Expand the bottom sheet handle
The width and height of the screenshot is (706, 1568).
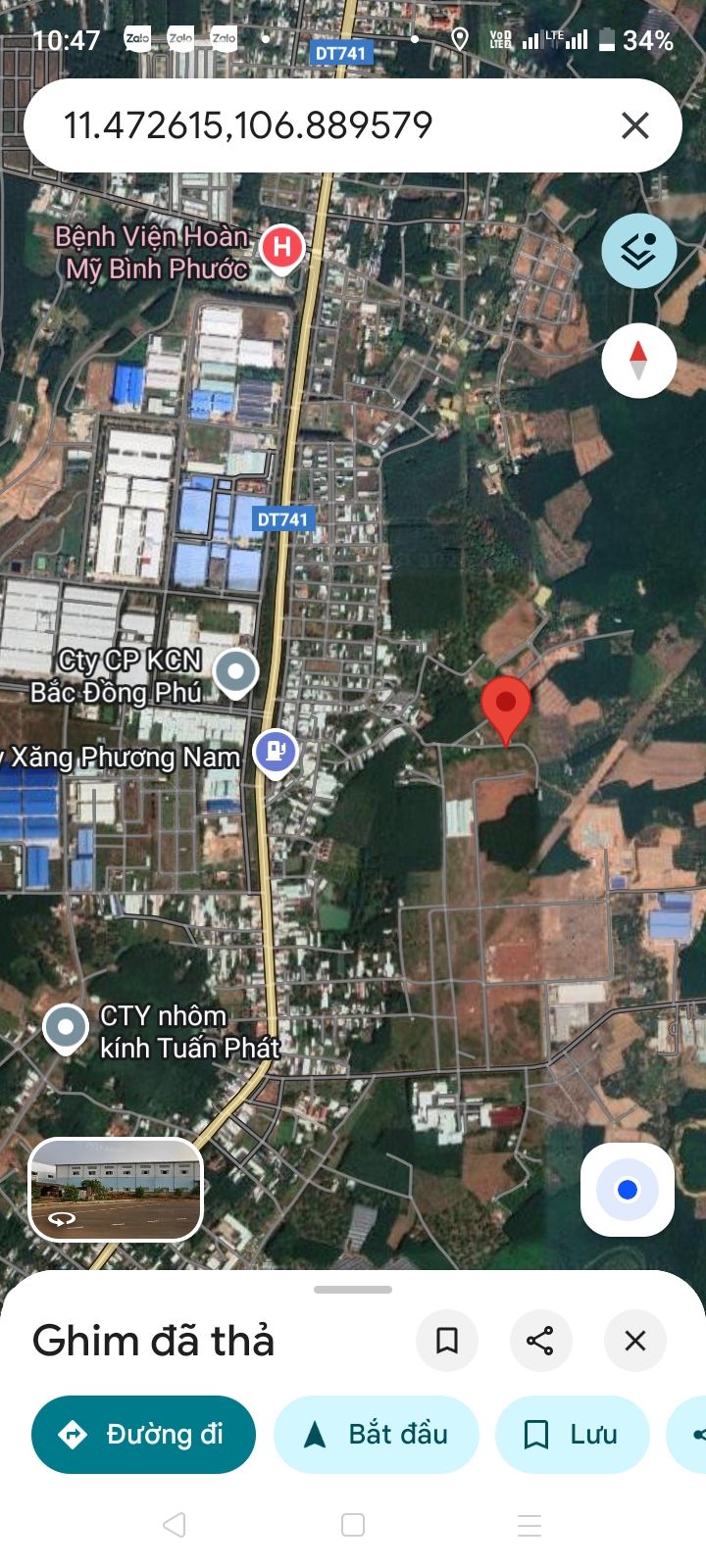tap(353, 1290)
